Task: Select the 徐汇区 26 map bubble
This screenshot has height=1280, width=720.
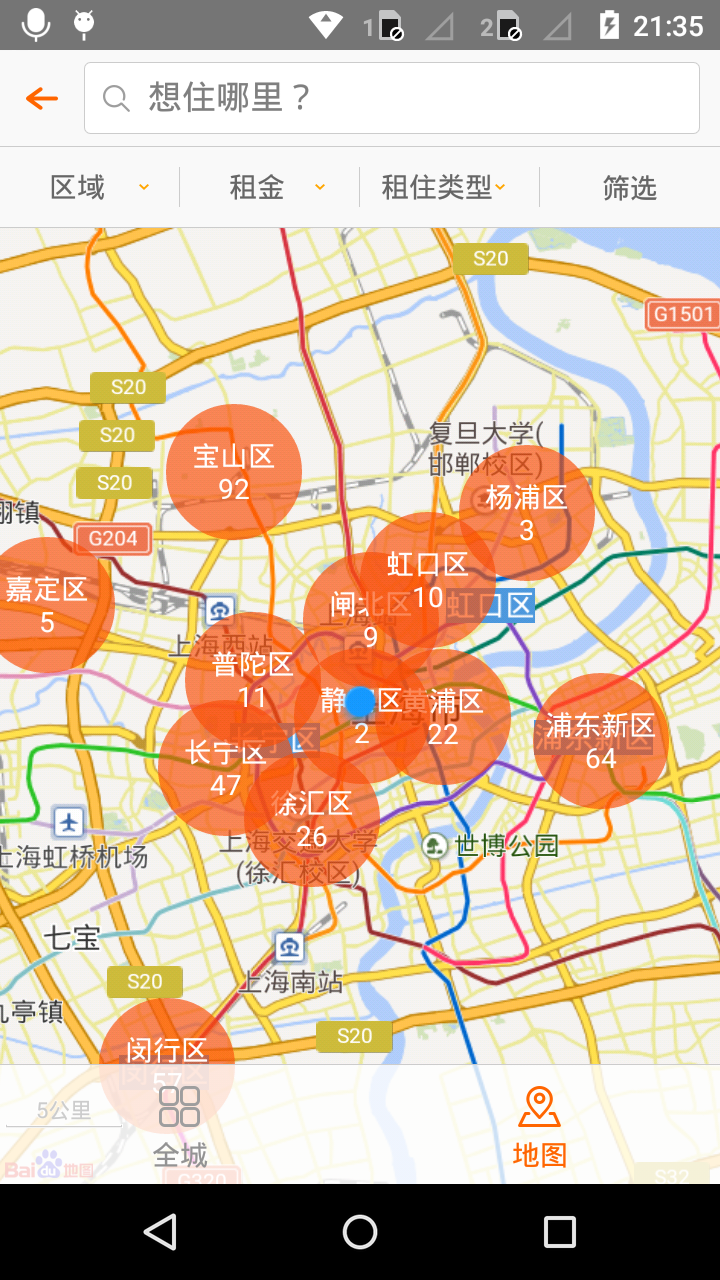Action: coord(312,819)
